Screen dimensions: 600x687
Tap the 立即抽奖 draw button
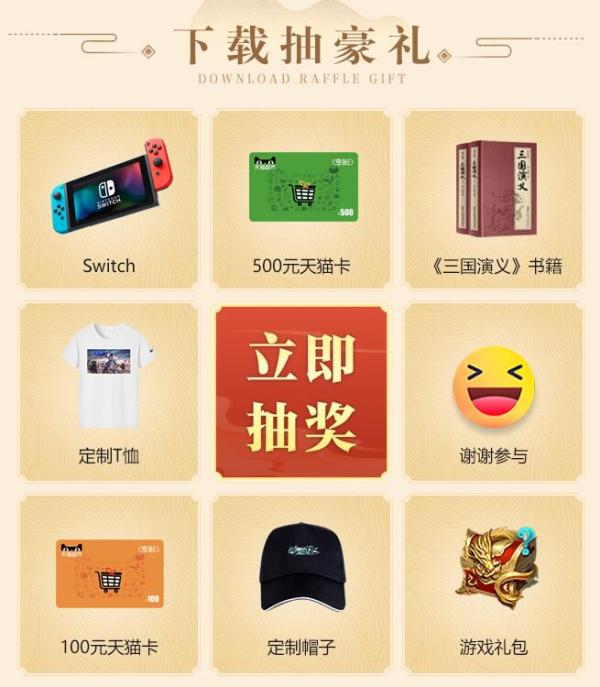coord(301,392)
